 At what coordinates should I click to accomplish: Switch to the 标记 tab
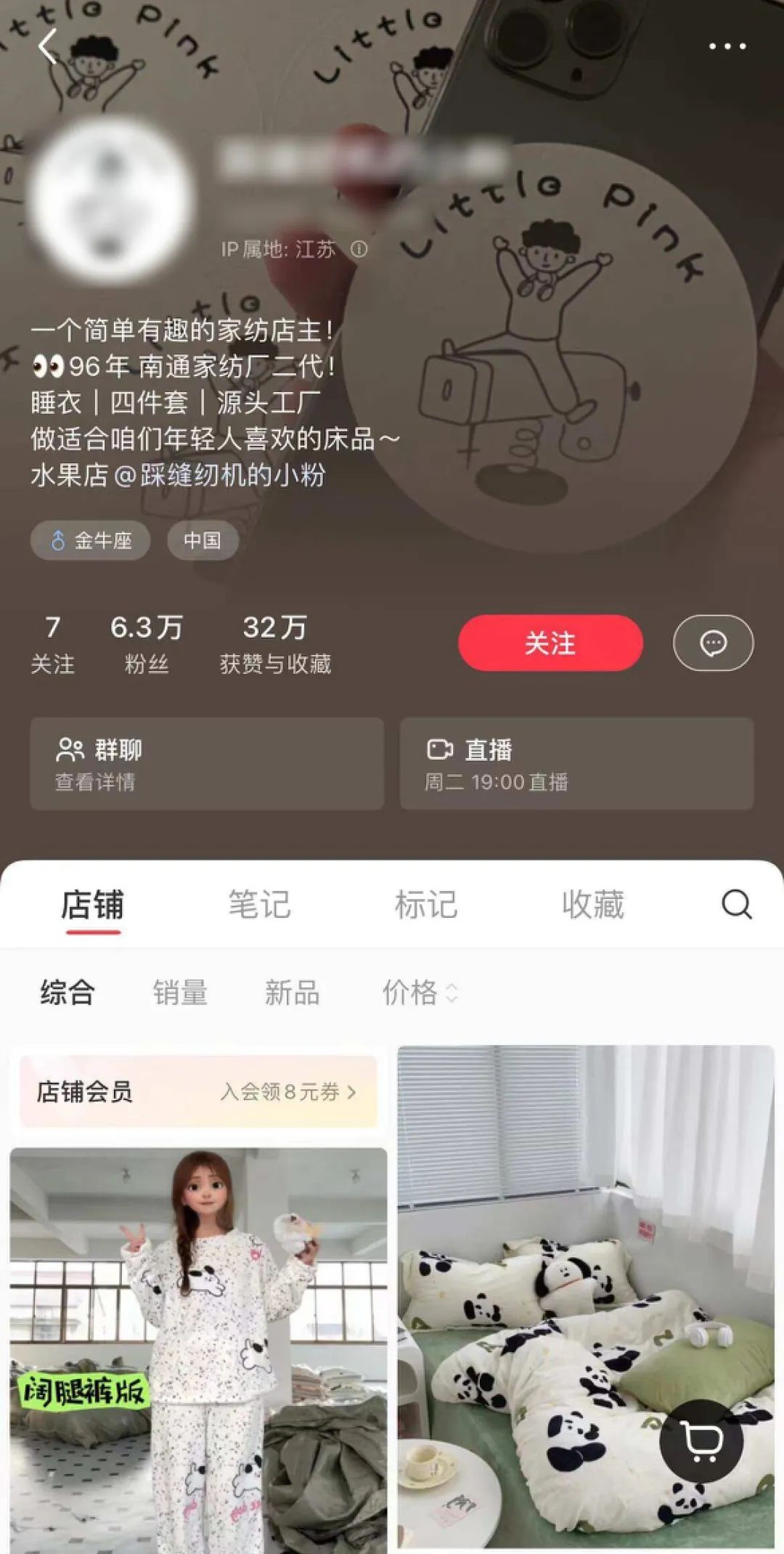[426, 905]
